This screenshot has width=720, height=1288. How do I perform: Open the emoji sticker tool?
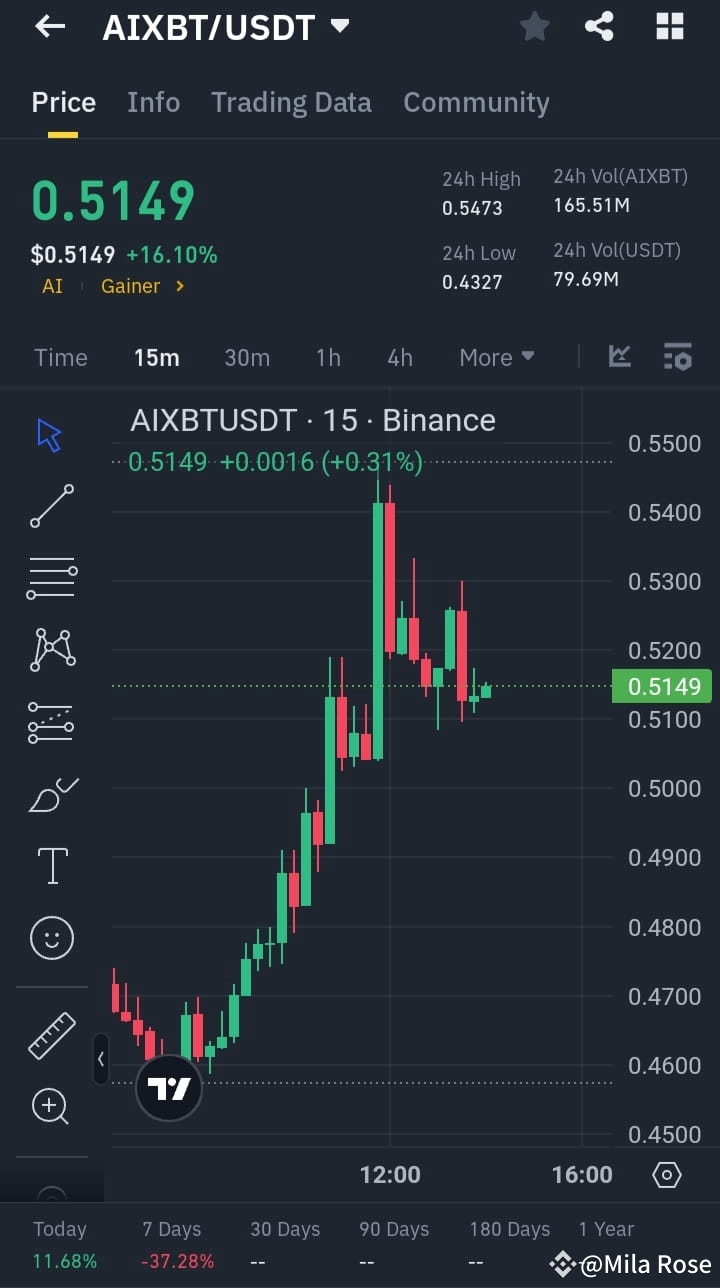(x=51, y=938)
